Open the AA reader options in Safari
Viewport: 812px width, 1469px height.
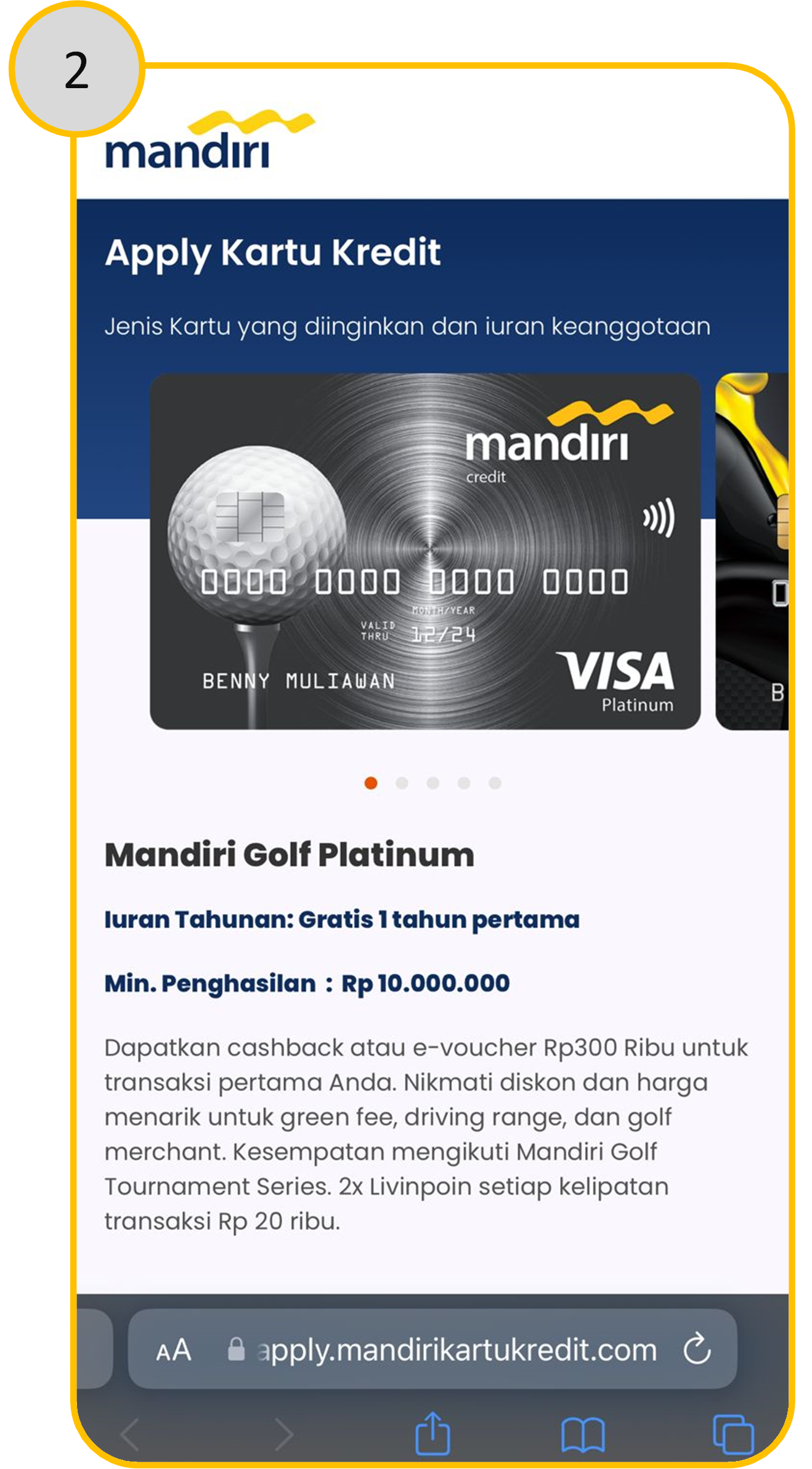click(x=174, y=1350)
